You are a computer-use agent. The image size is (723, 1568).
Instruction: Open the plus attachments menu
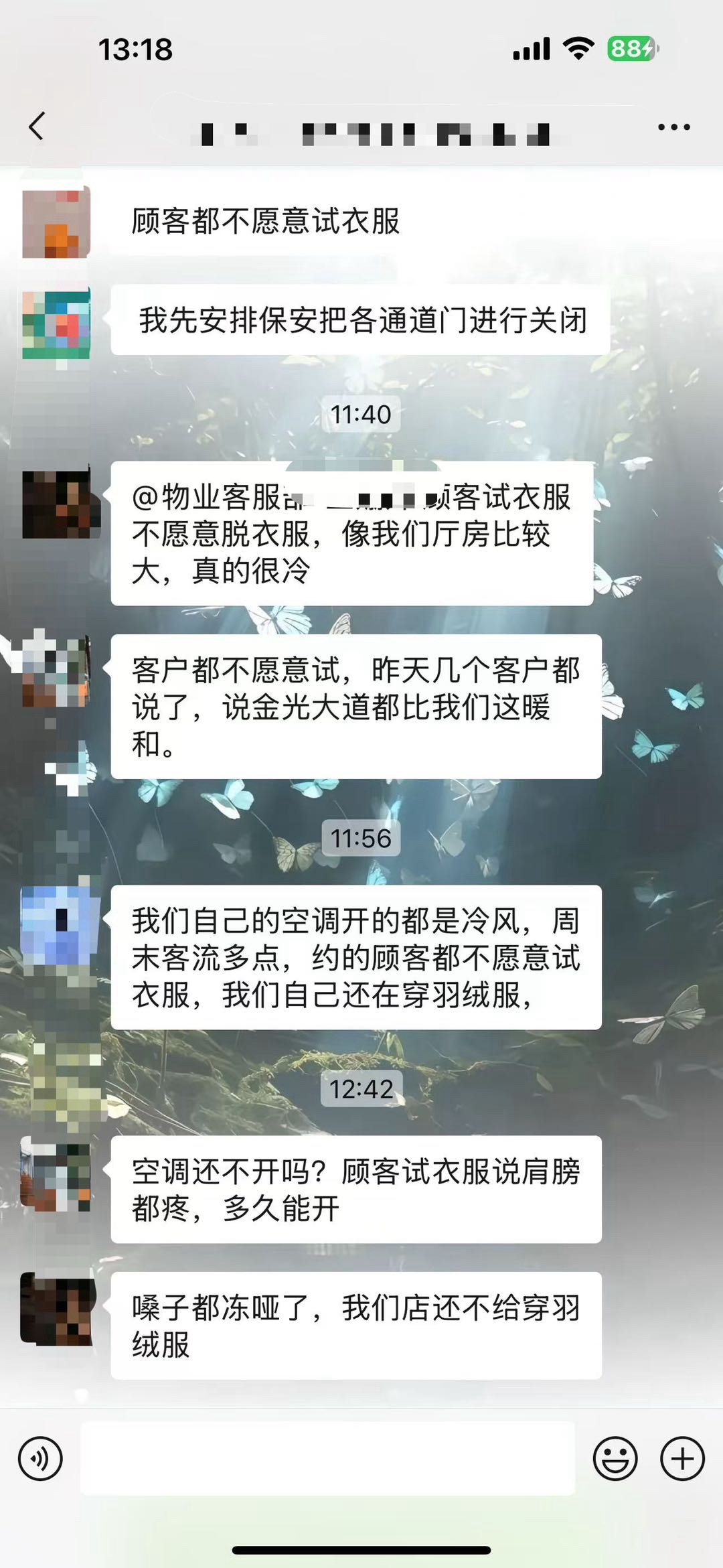[682, 1458]
